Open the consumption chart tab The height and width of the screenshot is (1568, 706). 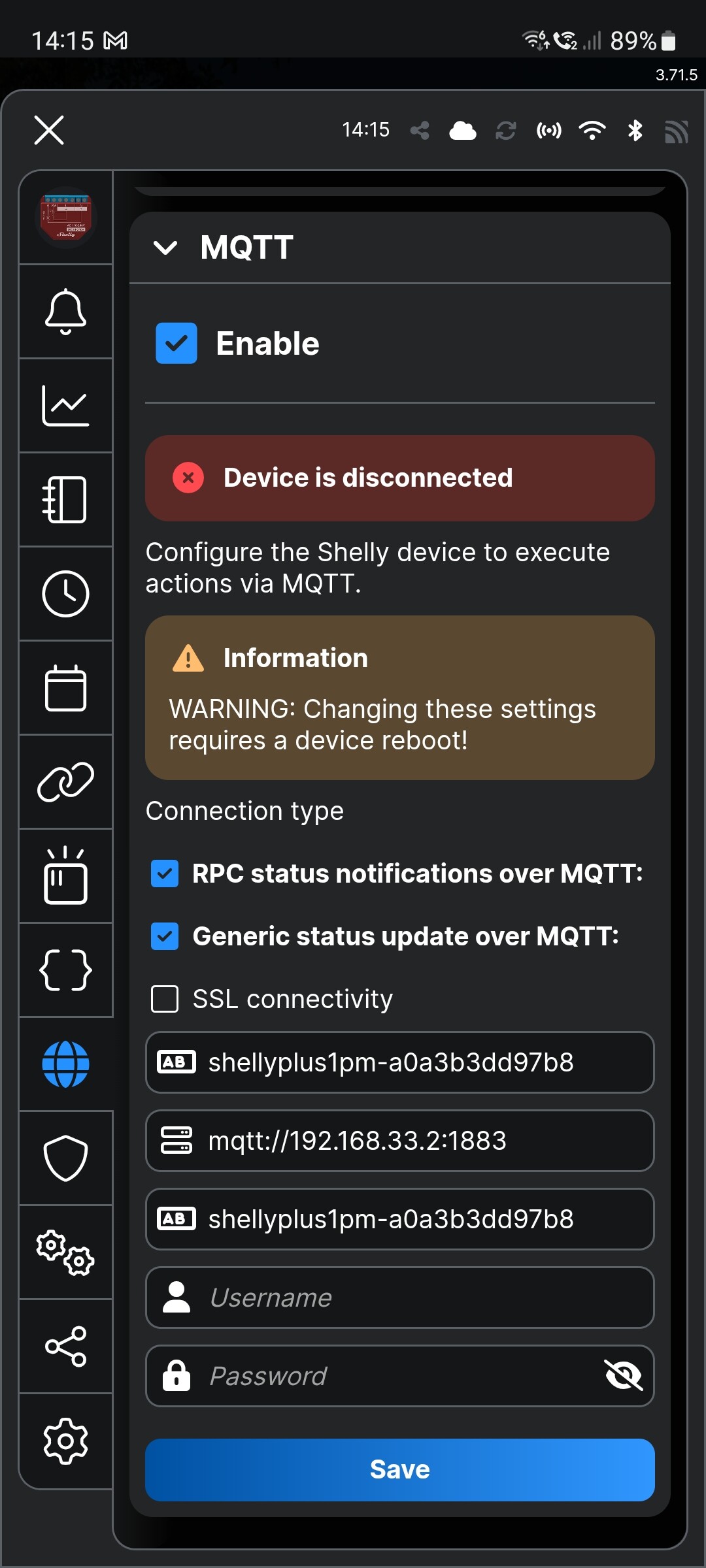point(65,405)
